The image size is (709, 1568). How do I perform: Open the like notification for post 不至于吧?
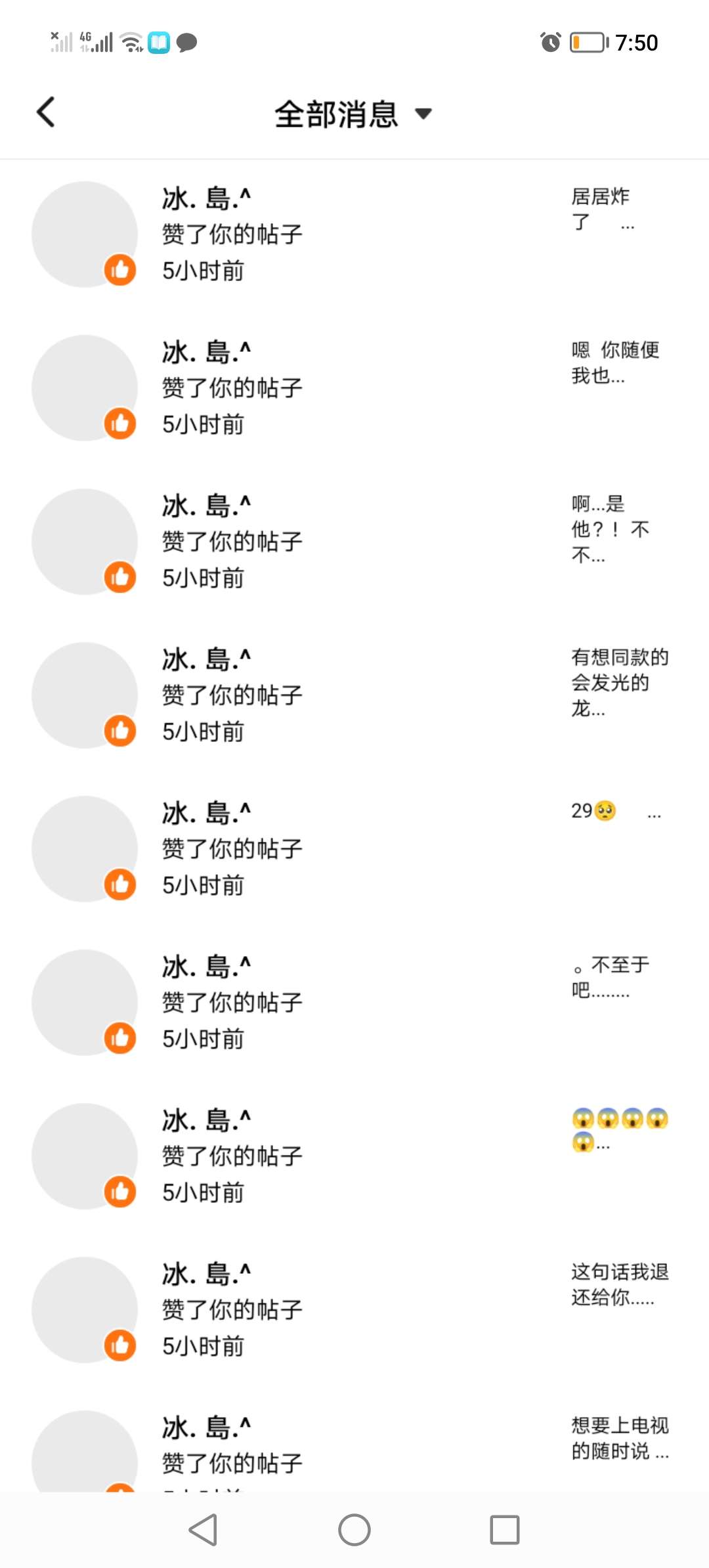(354, 1003)
